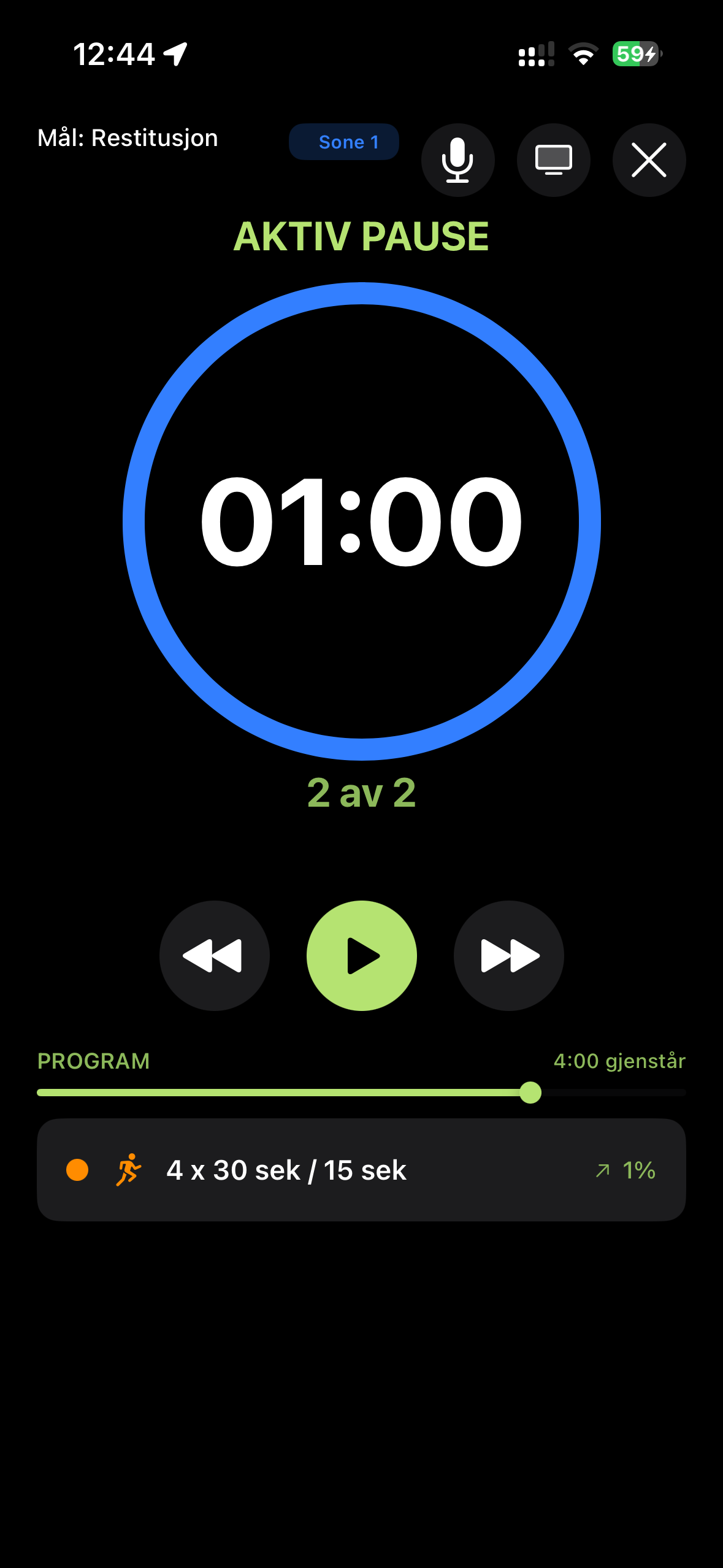Tap the orange dot in the program row
Image resolution: width=723 pixels, height=1568 pixels.
click(x=78, y=1169)
